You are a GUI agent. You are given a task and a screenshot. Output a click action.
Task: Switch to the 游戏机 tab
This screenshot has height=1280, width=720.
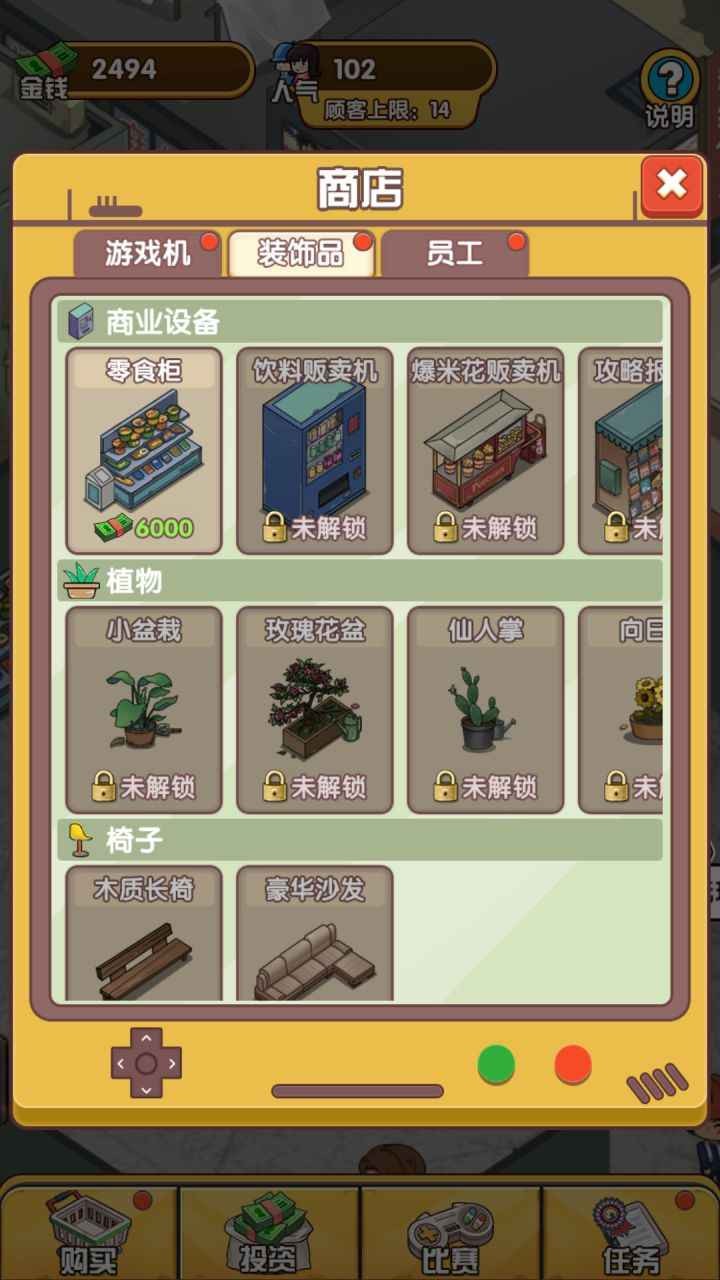(147, 254)
